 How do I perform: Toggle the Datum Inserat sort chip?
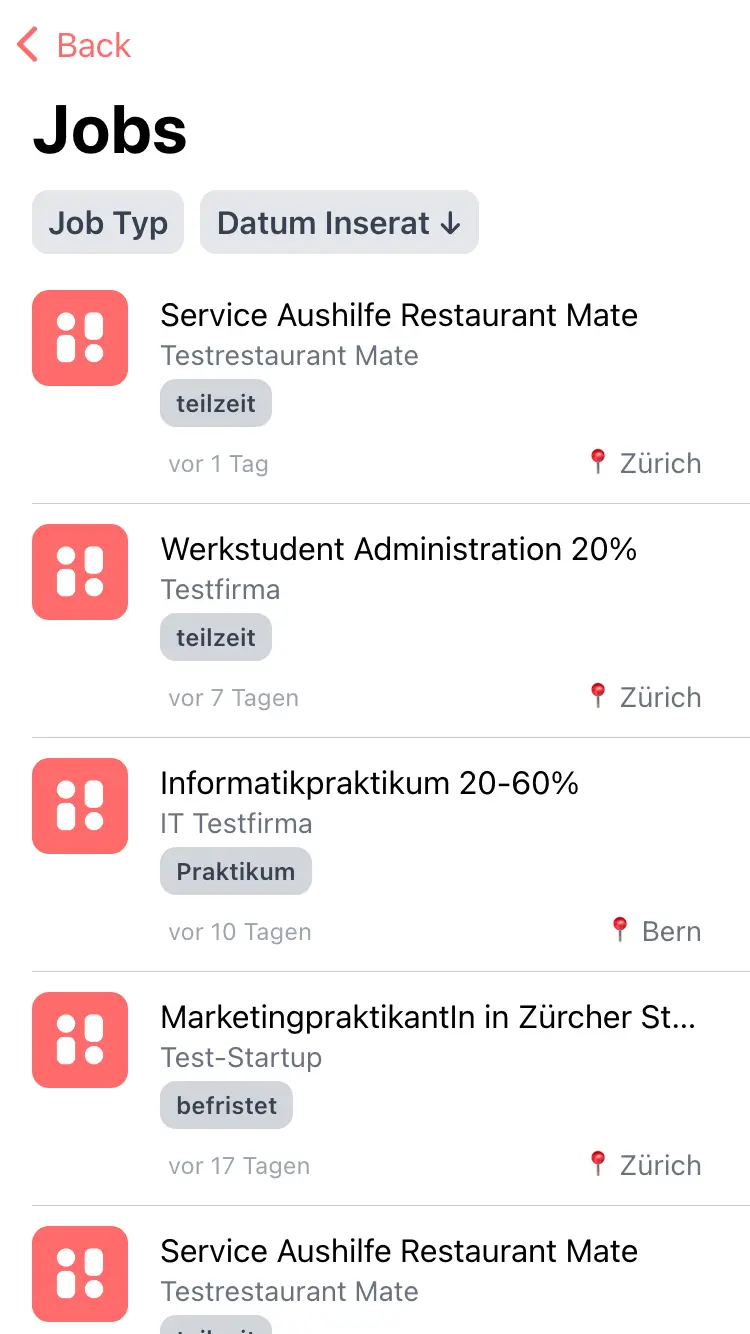339,222
